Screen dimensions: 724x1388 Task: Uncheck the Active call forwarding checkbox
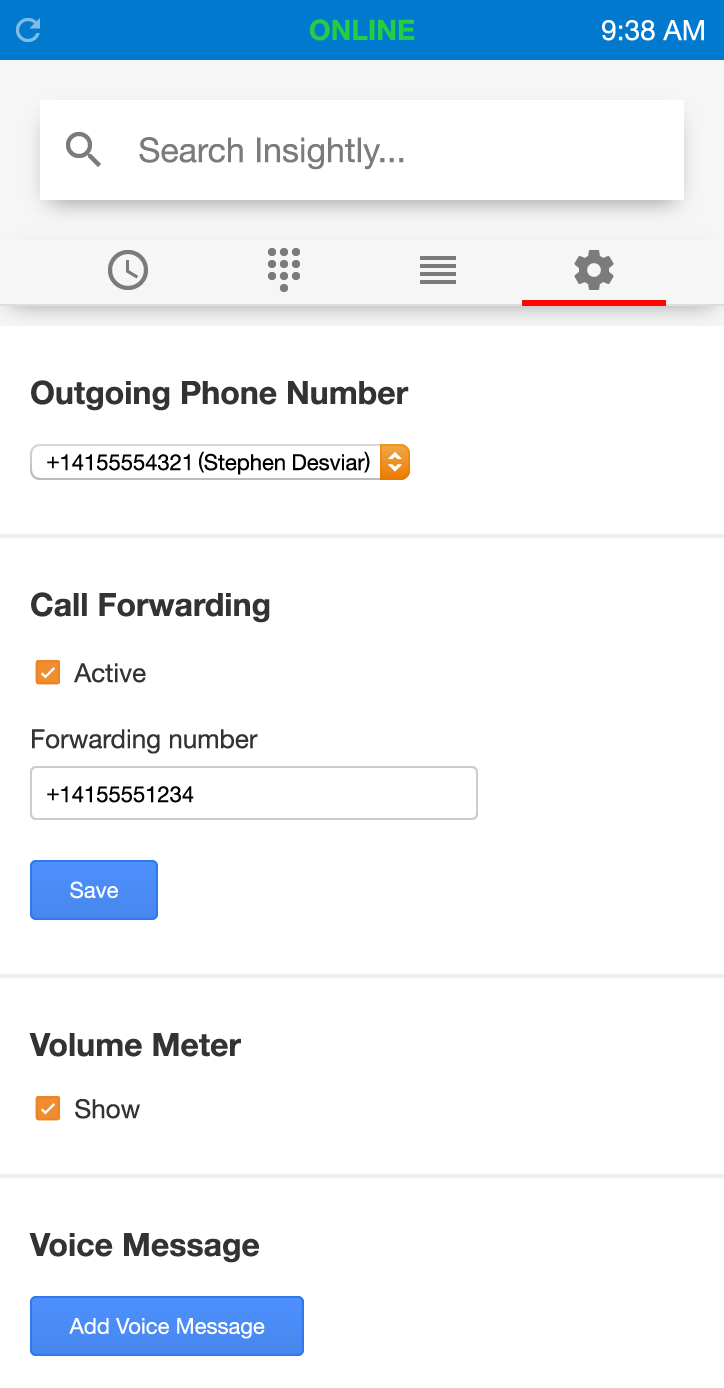click(x=48, y=673)
